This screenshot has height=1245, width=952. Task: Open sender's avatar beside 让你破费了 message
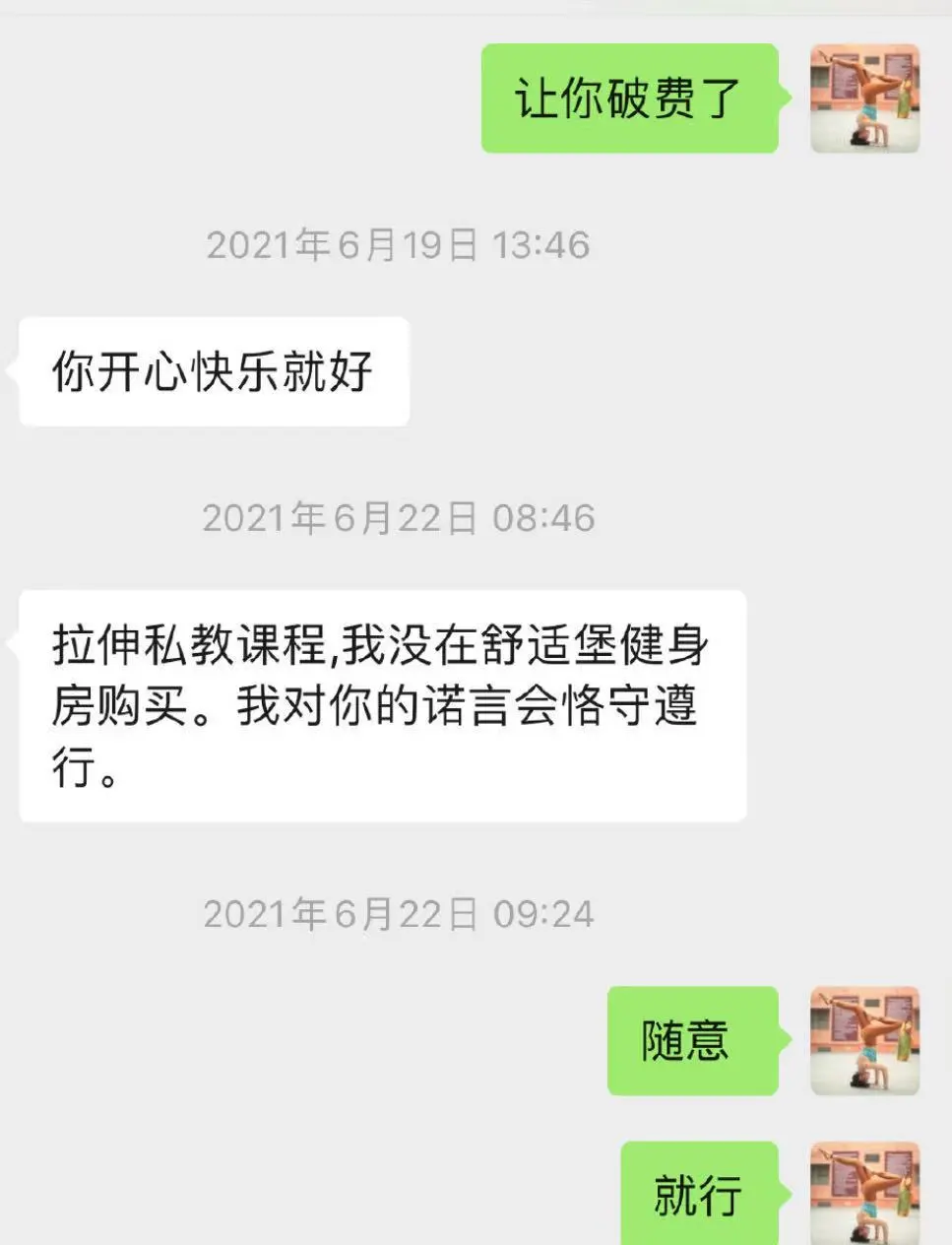(864, 98)
